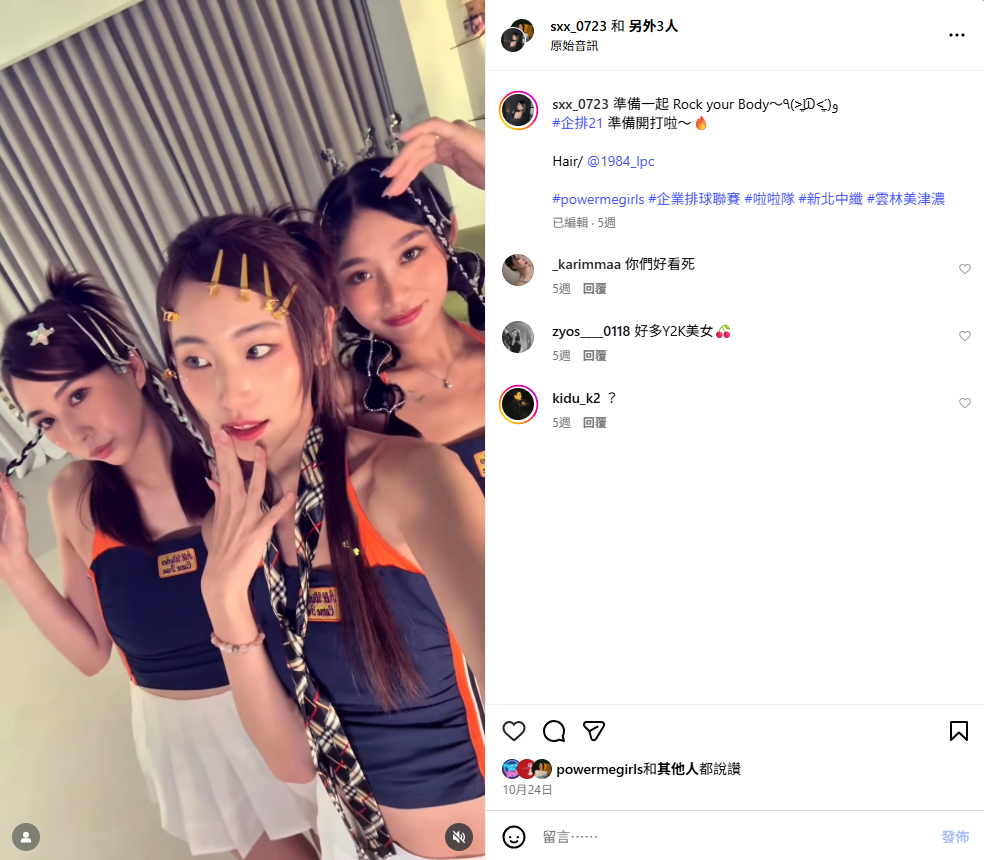Tap 發佈 to post the comment
This screenshot has width=984, height=860.
954,837
